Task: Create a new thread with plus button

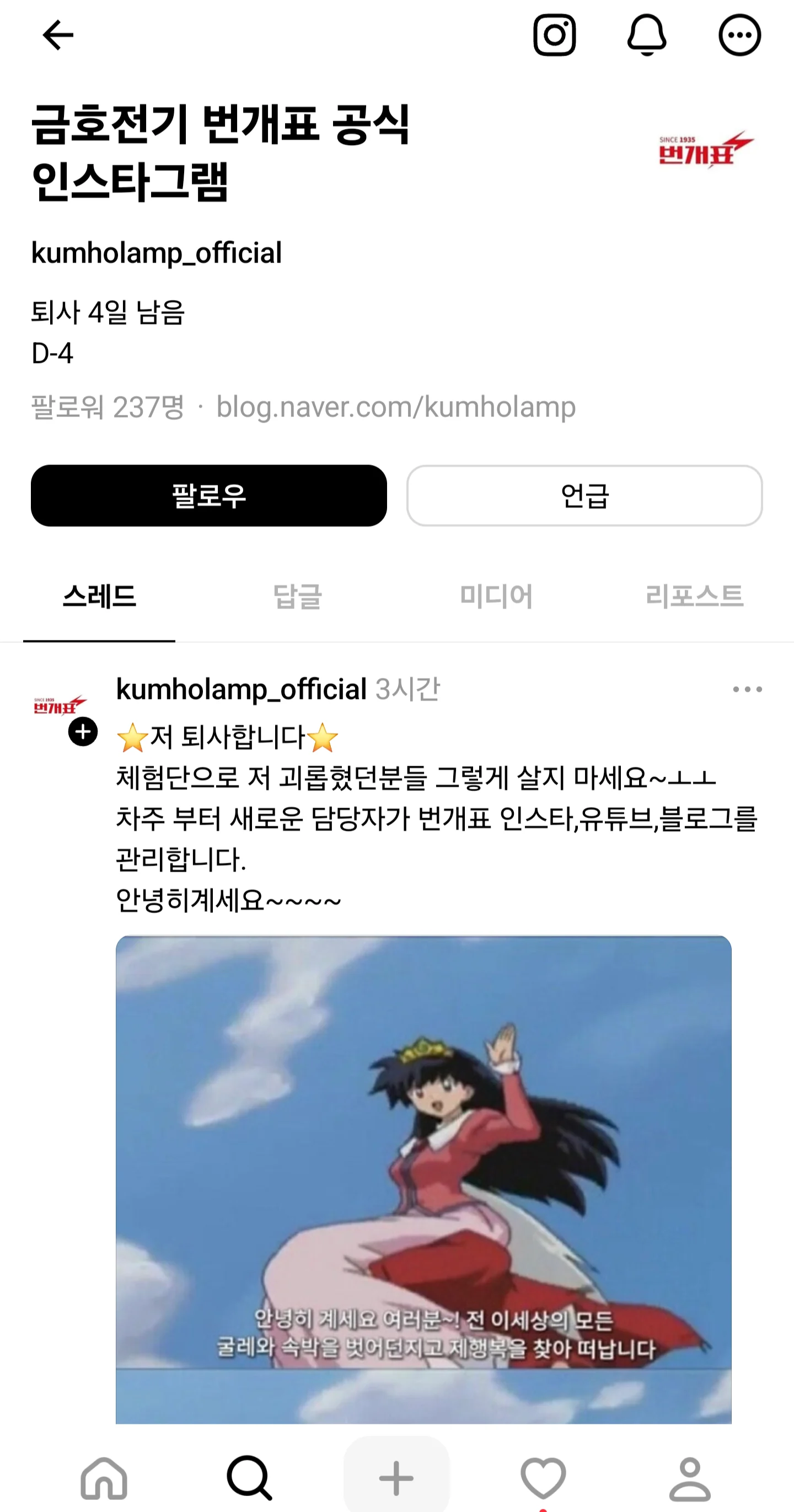Action: pyautogui.click(x=396, y=1477)
